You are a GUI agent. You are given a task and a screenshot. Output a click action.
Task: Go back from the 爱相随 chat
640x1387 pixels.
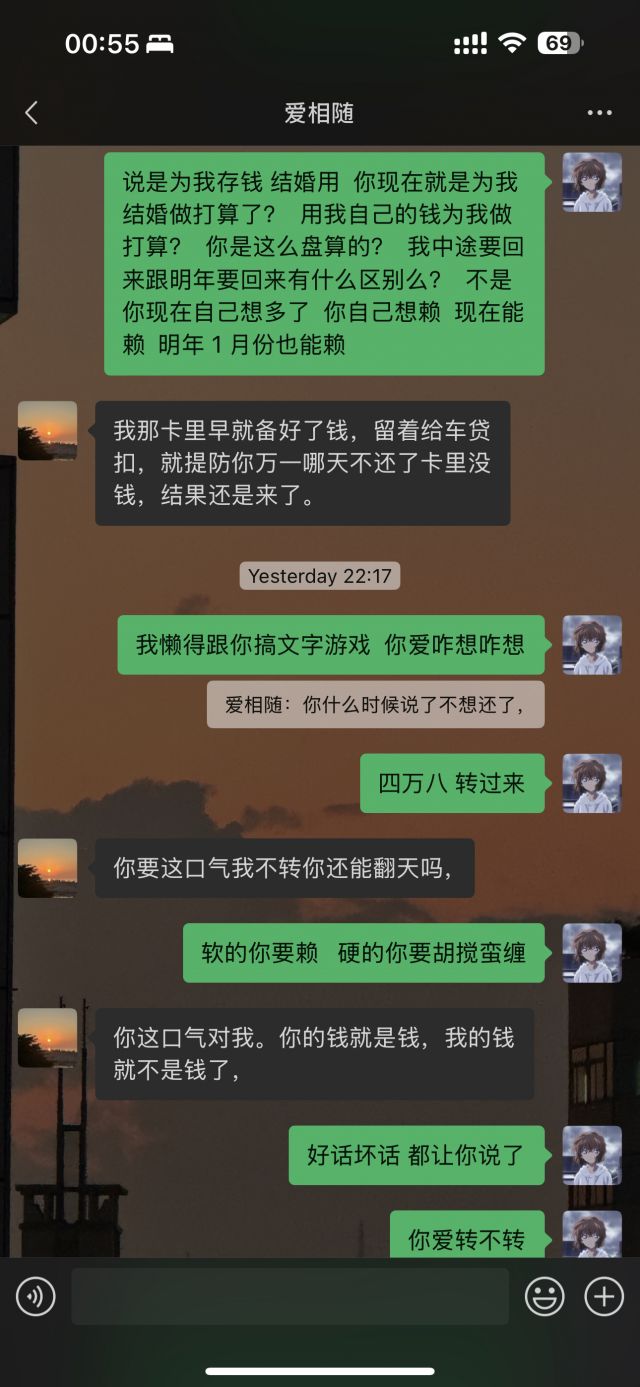pos(32,113)
